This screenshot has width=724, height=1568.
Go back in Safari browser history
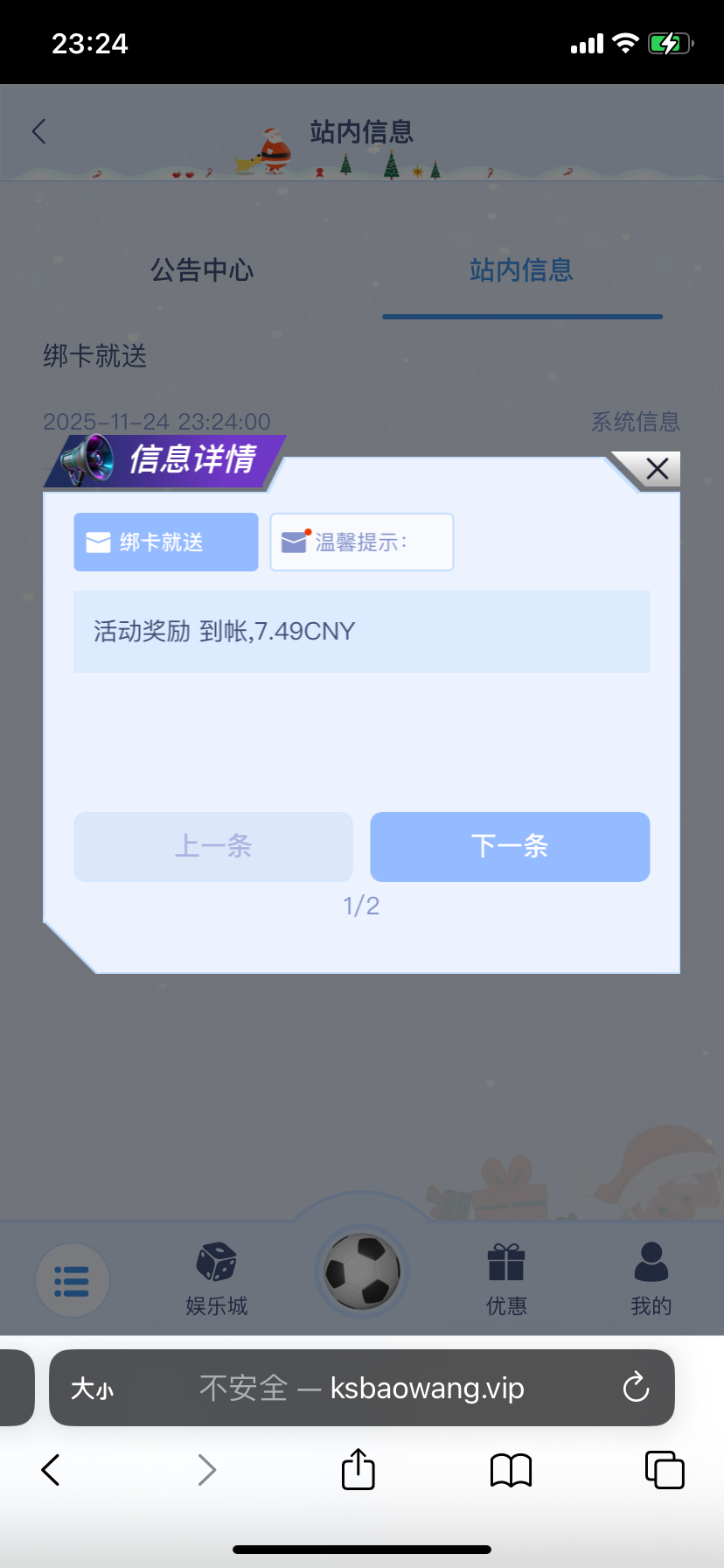pos(51,1470)
